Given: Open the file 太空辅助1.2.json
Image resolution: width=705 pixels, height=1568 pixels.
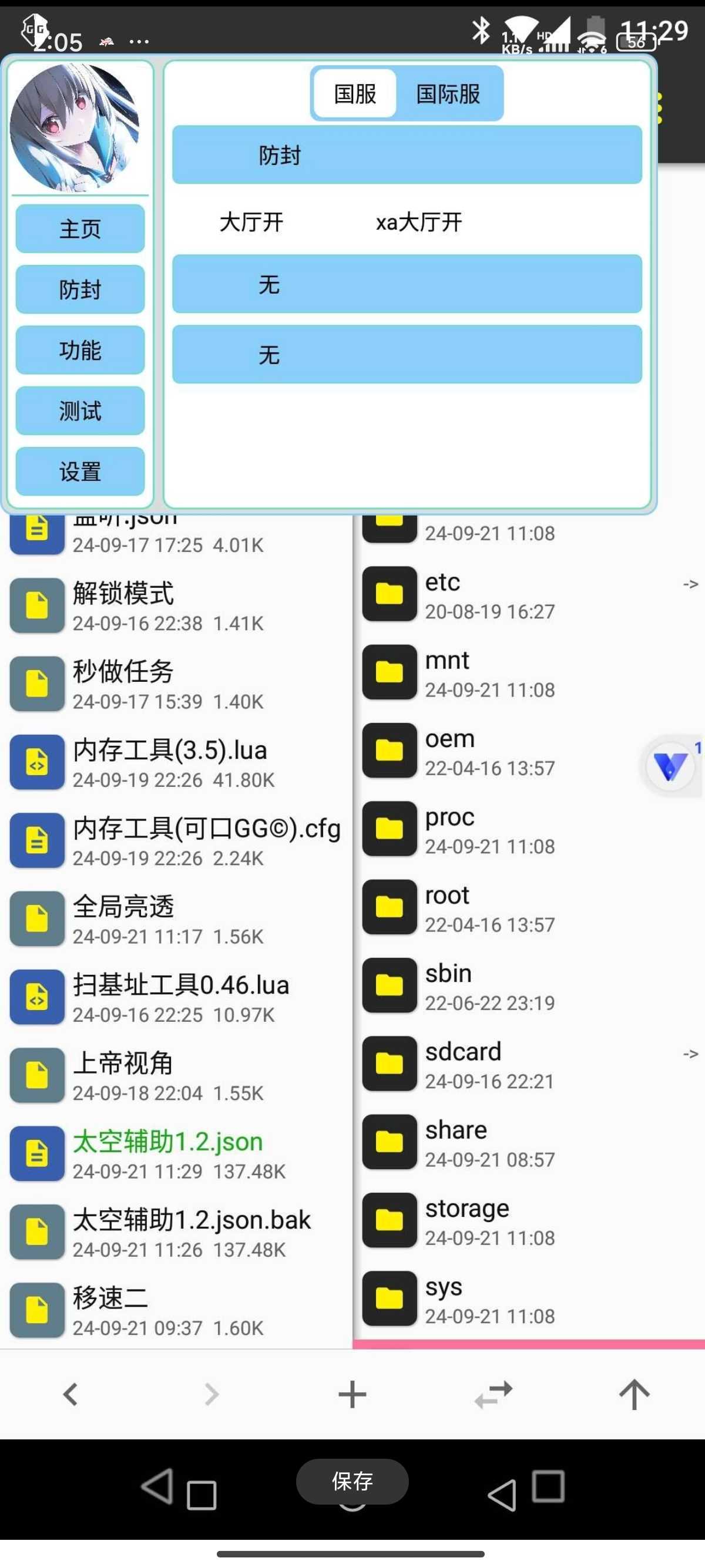Looking at the screenshot, I should (x=175, y=1153).
